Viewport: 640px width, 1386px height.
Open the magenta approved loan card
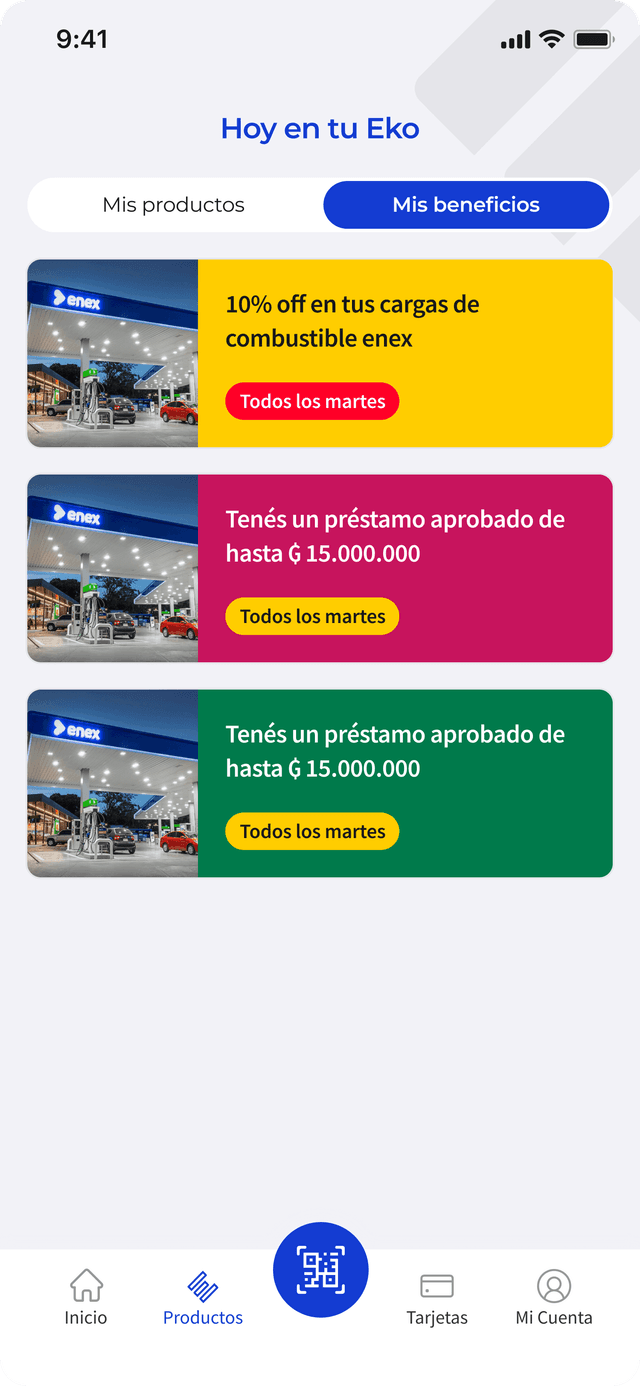coord(320,568)
